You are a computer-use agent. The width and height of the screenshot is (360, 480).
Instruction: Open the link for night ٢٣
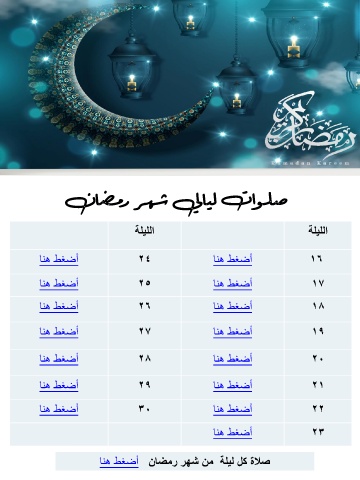(233, 432)
